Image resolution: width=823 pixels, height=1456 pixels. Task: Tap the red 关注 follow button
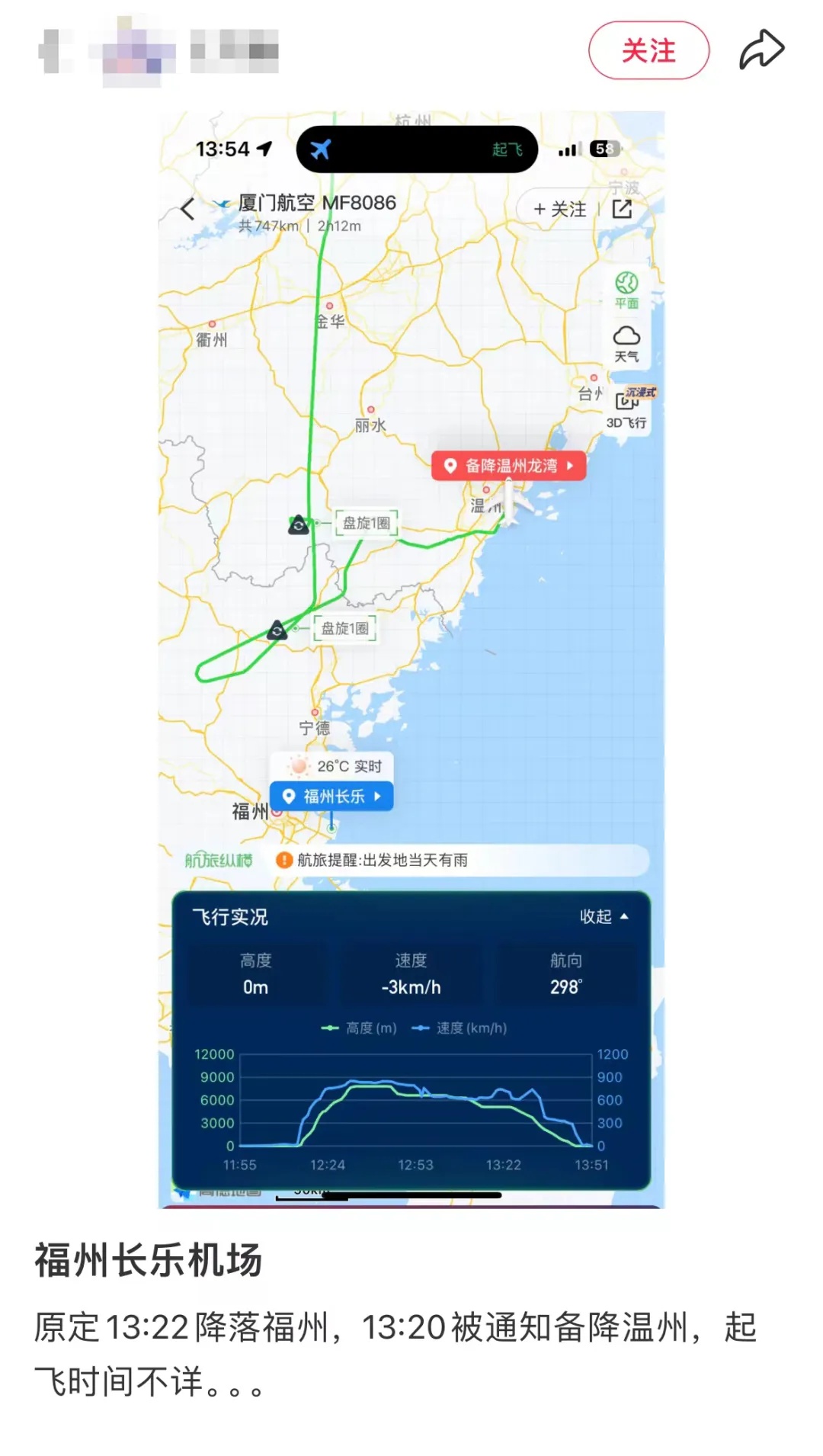tap(648, 50)
